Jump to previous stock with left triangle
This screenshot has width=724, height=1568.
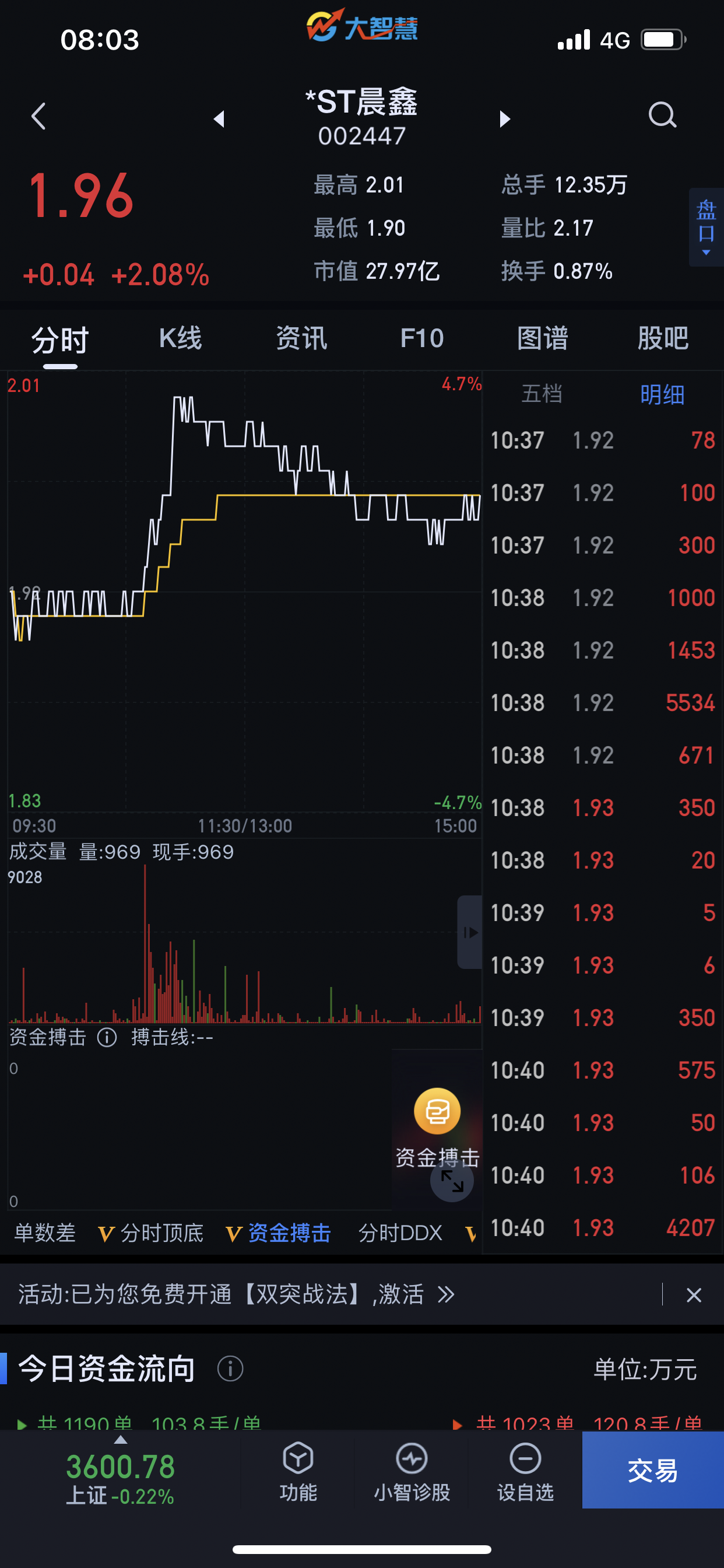coord(220,118)
